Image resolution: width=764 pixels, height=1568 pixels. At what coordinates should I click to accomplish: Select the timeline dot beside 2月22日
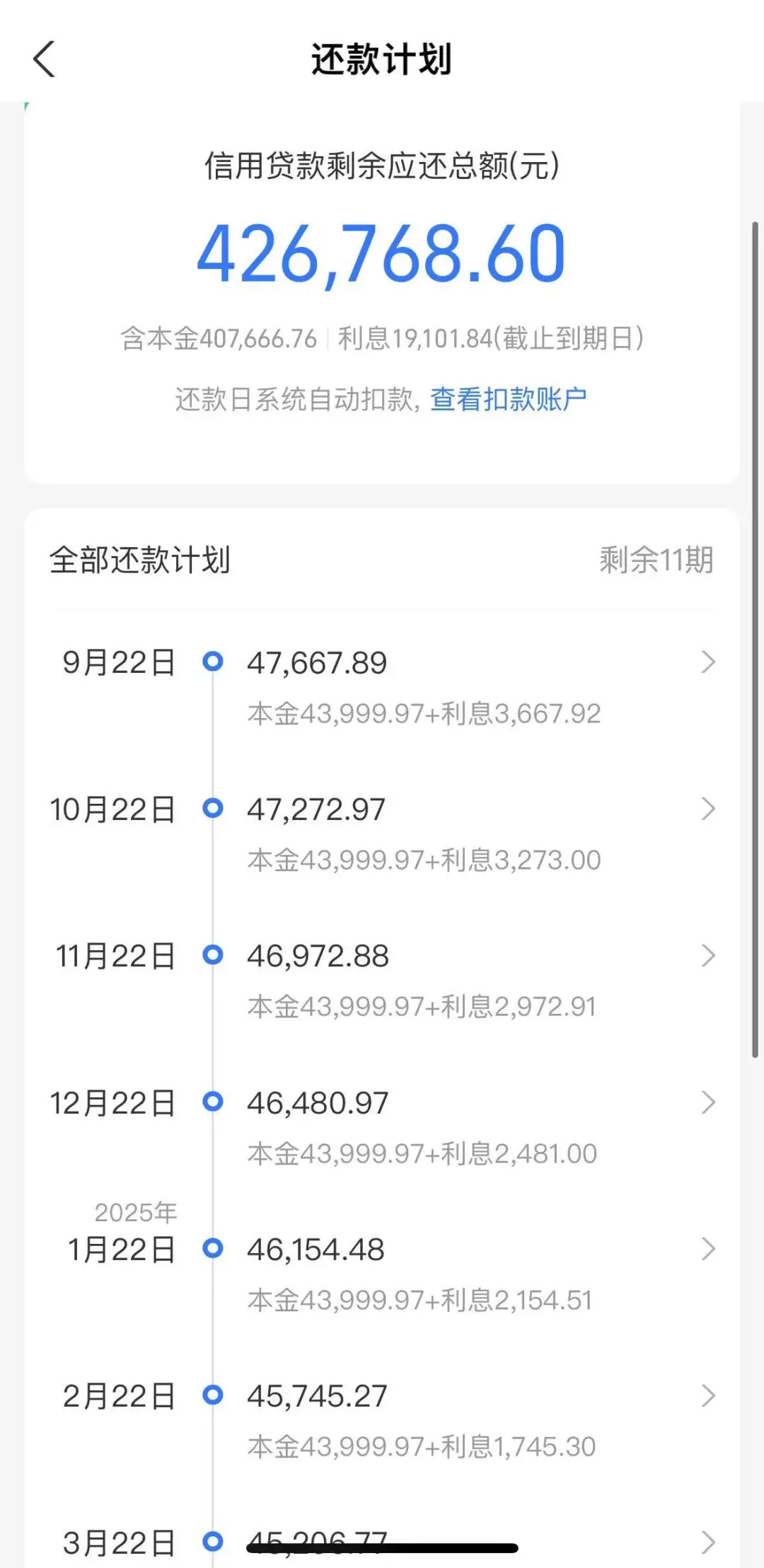212,1395
